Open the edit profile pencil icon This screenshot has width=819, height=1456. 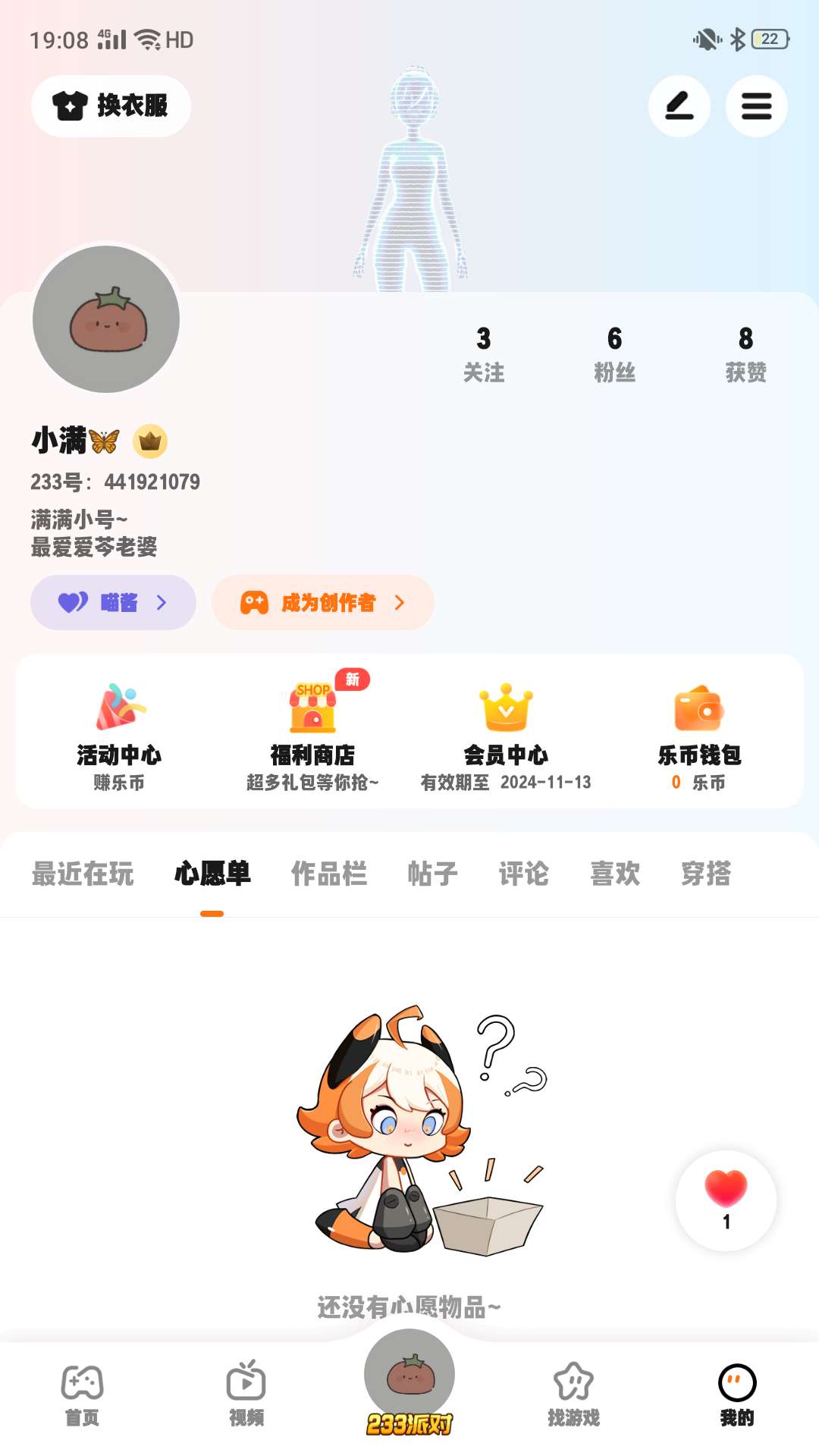pyautogui.click(x=679, y=106)
